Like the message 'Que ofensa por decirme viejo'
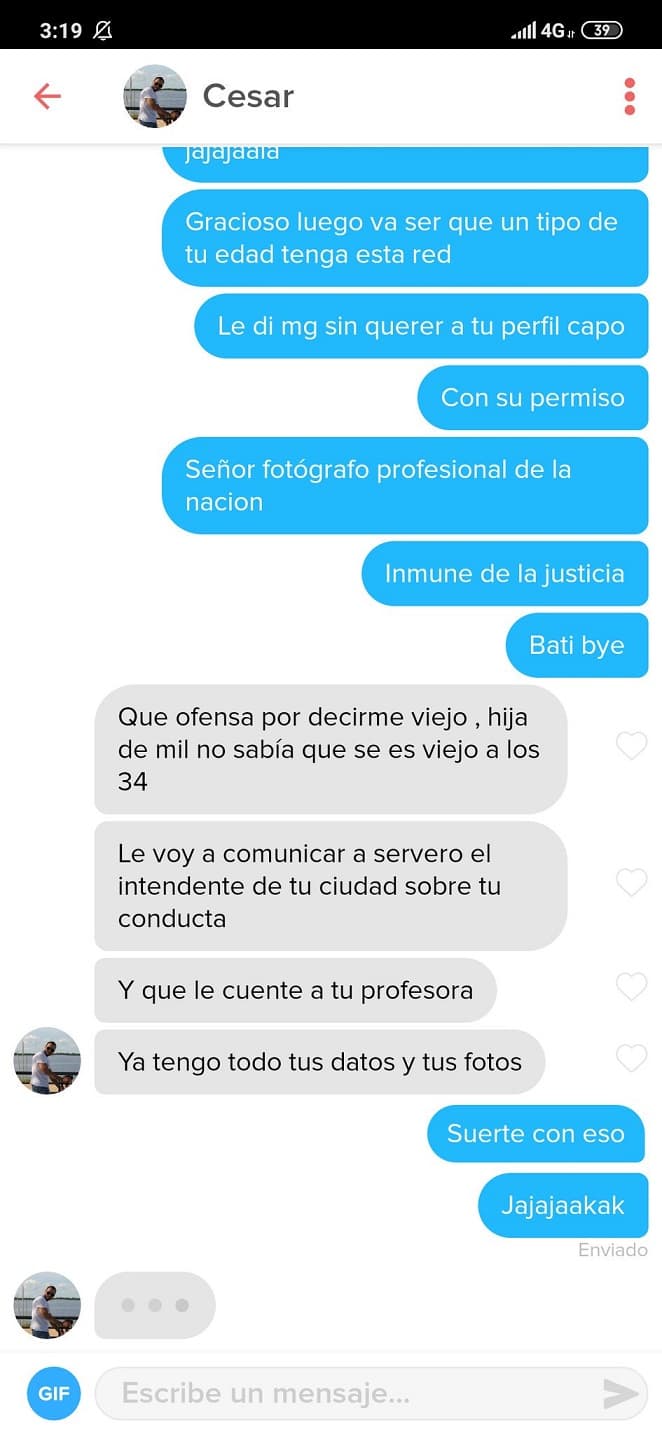Screen dimensions: 662x1434 631,746
